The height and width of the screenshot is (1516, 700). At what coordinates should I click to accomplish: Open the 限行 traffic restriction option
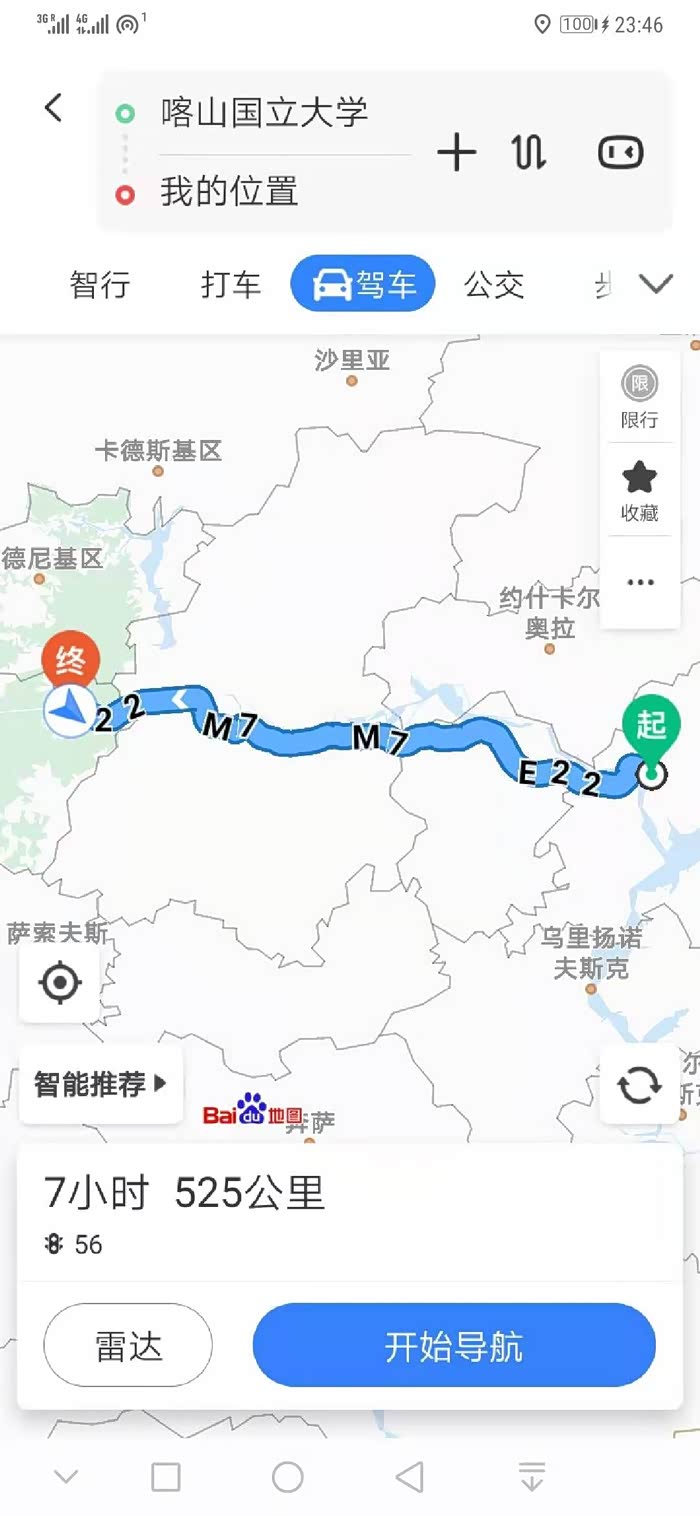tap(640, 398)
